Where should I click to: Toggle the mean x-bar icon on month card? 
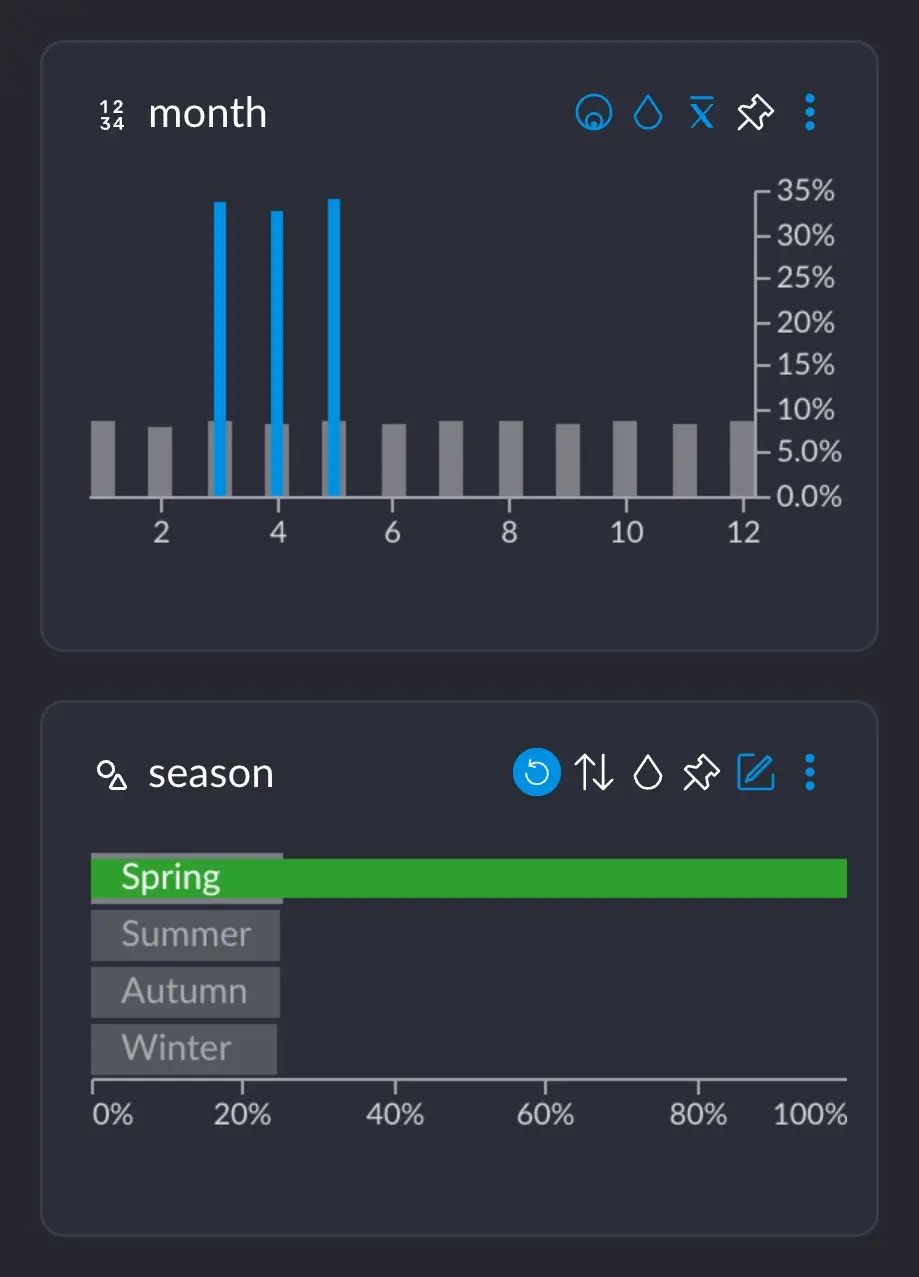pyautogui.click(x=702, y=113)
